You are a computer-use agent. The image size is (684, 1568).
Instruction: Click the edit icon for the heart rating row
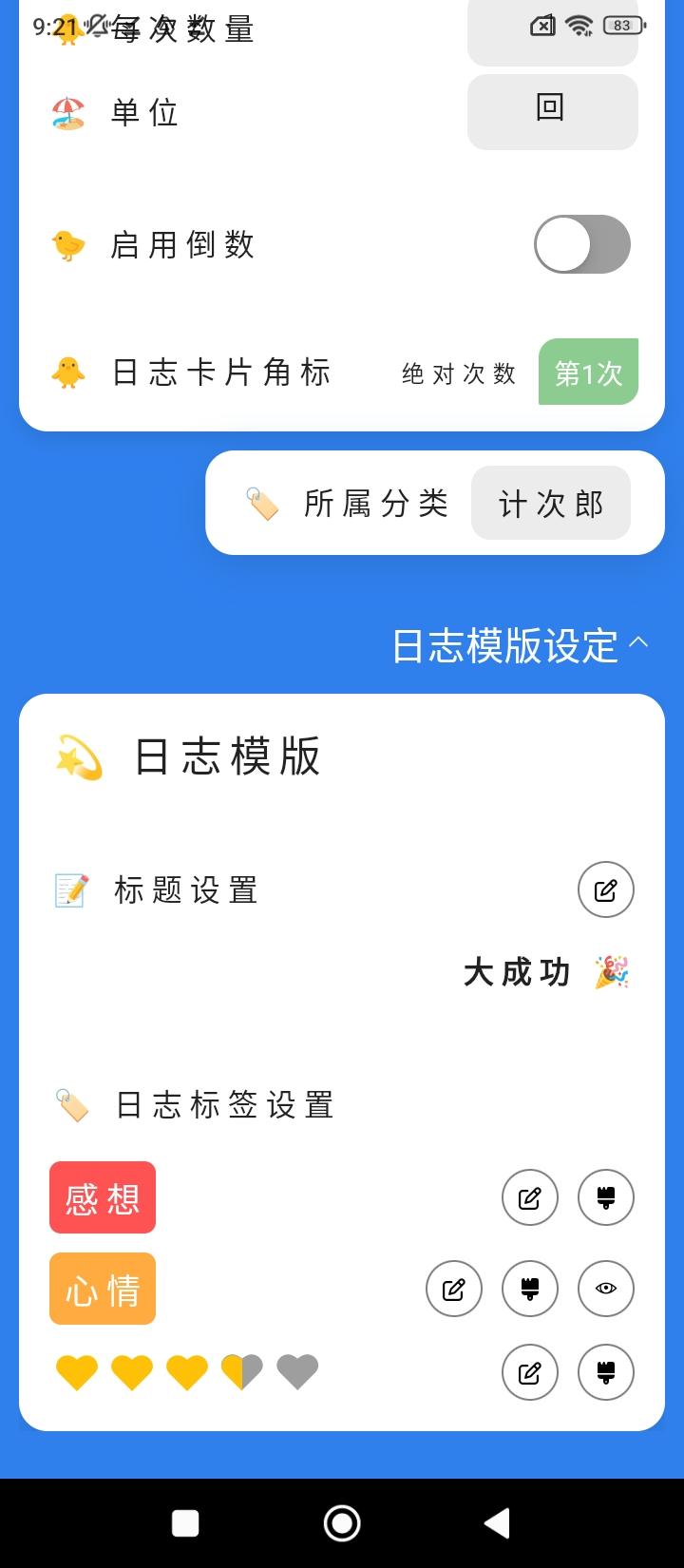[x=529, y=1372]
